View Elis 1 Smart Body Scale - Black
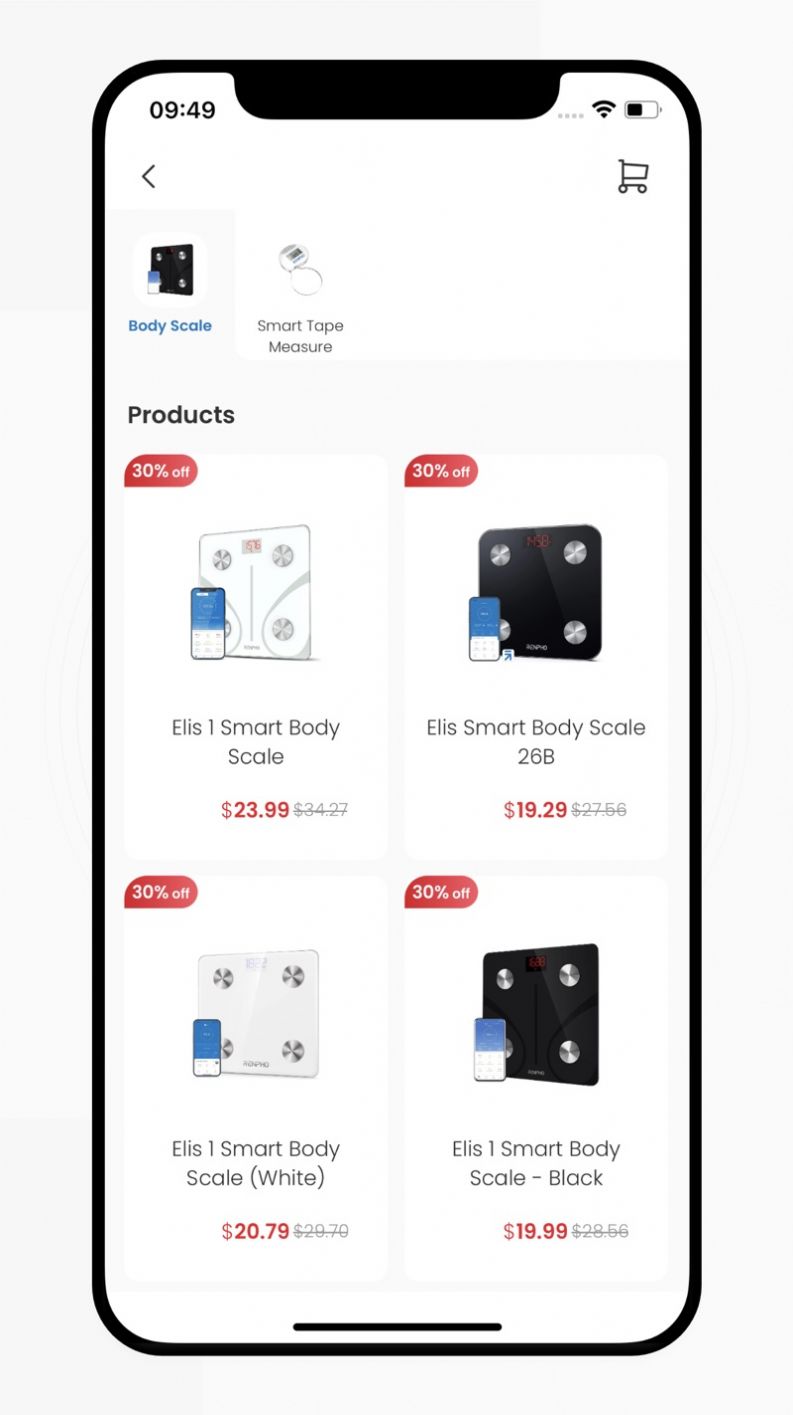Screen dimensions: 793x1415 click(x=536, y=1078)
